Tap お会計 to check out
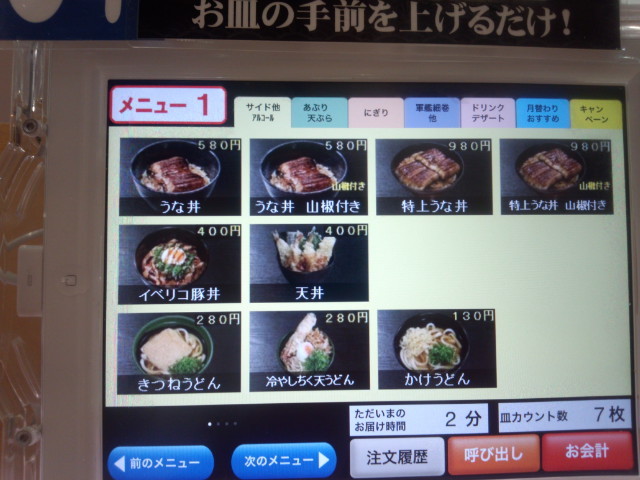The width and height of the screenshot is (640, 480). (x=587, y=452)
